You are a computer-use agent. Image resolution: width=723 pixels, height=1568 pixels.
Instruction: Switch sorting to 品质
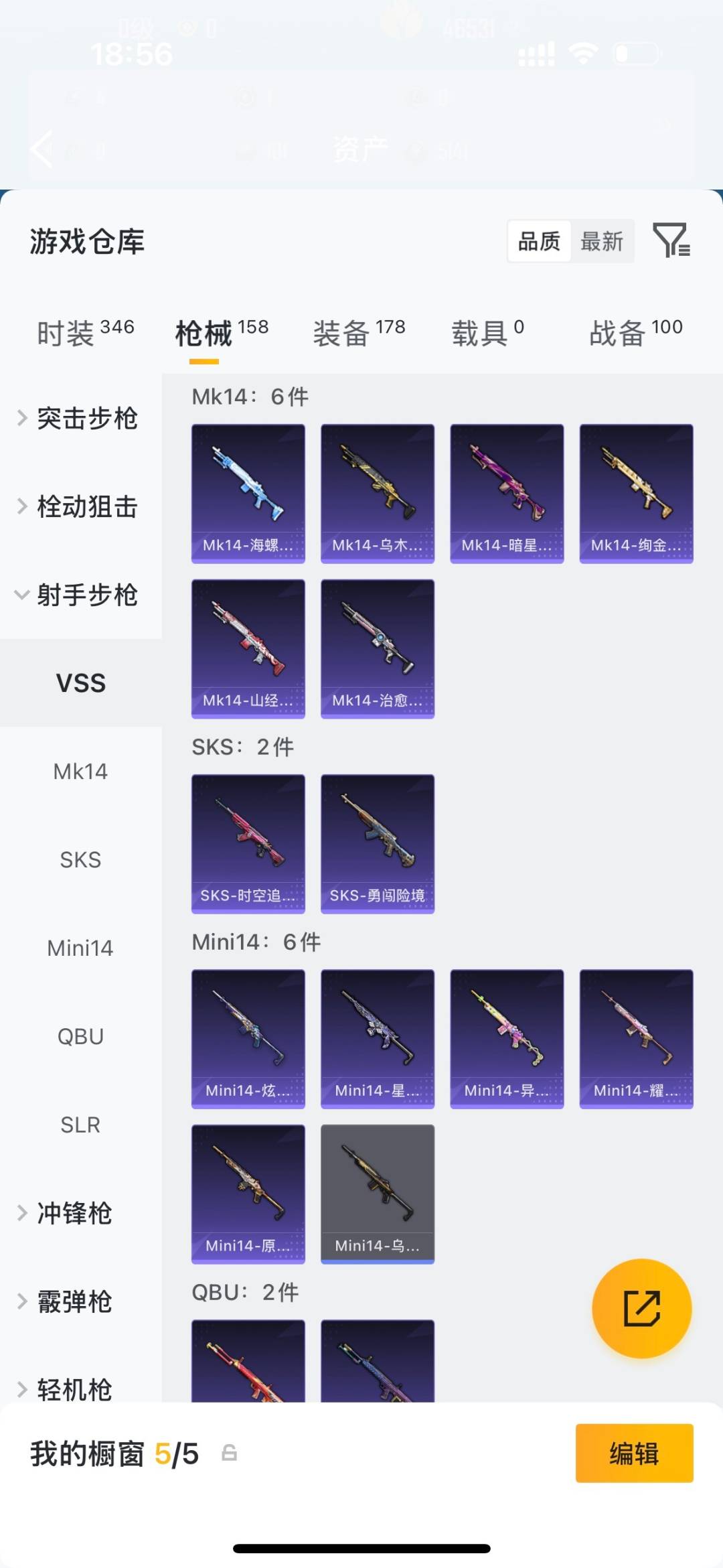click(x=539, y=241)
